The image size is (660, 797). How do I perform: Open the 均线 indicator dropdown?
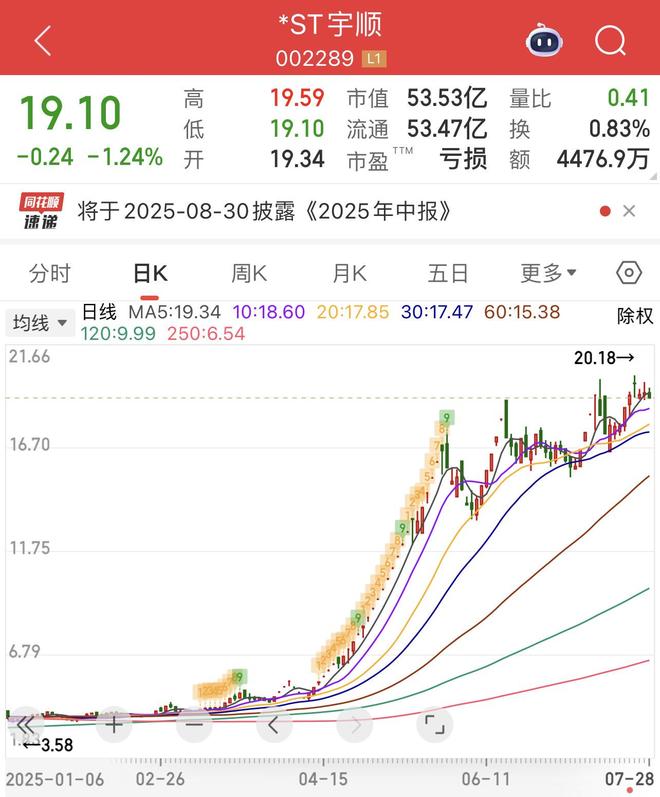40,322
